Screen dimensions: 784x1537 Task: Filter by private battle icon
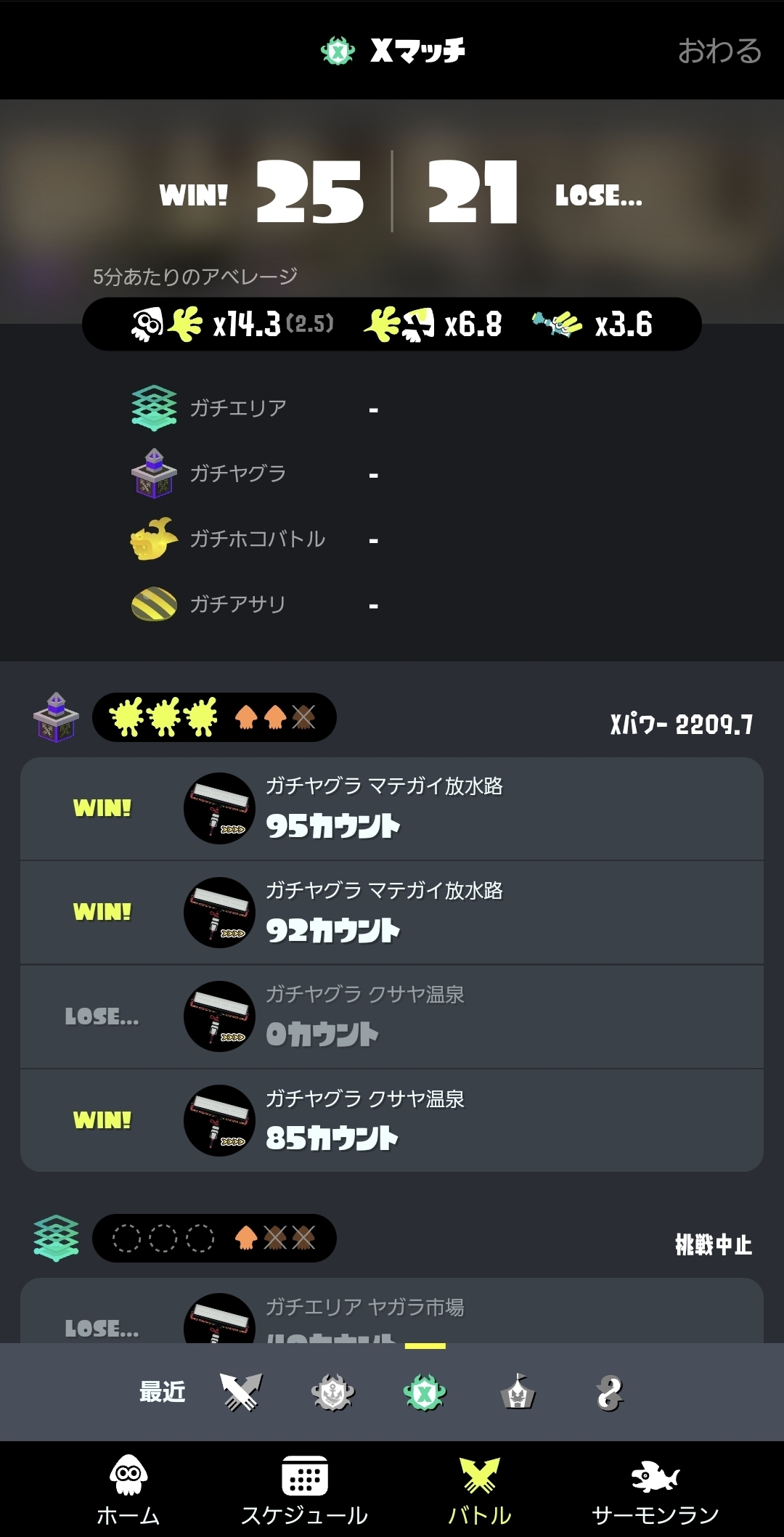click(609, 1393)
